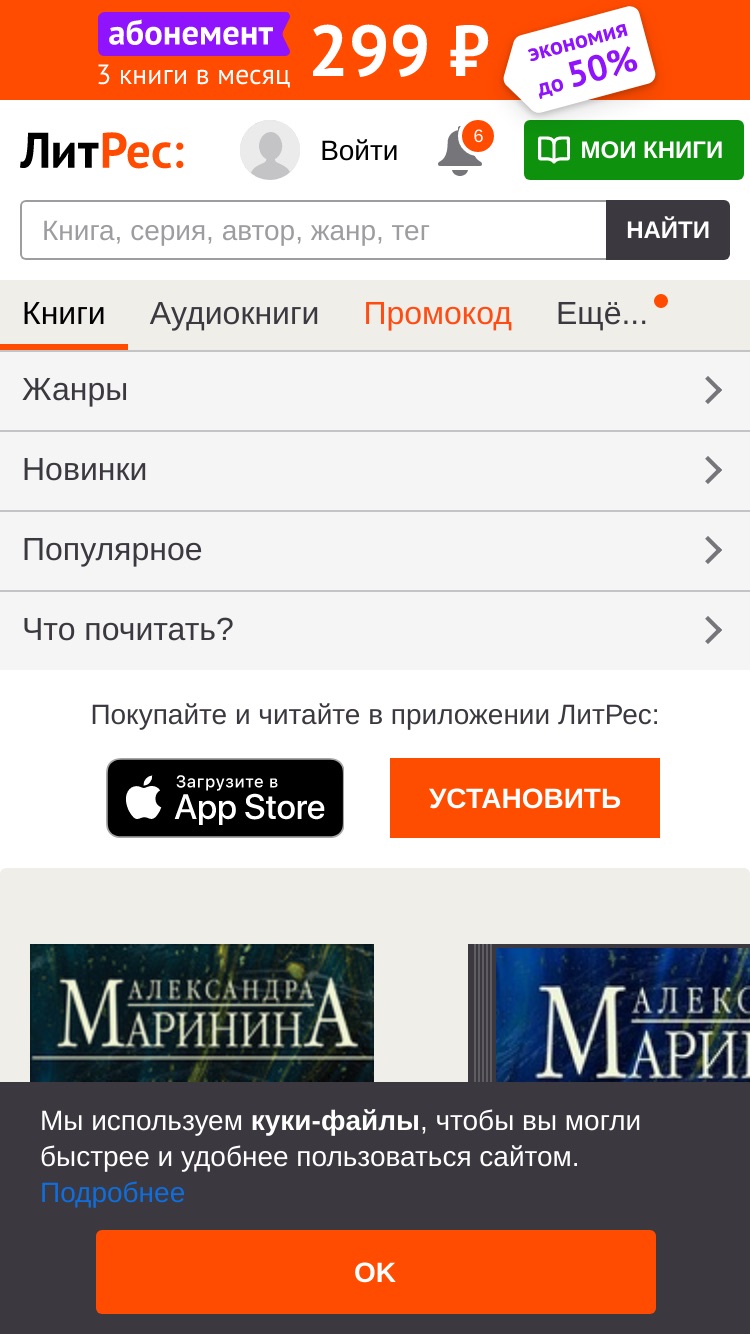Open Что почитать? section
Screen dimensions: 750x1334
(x=375, y=631)
